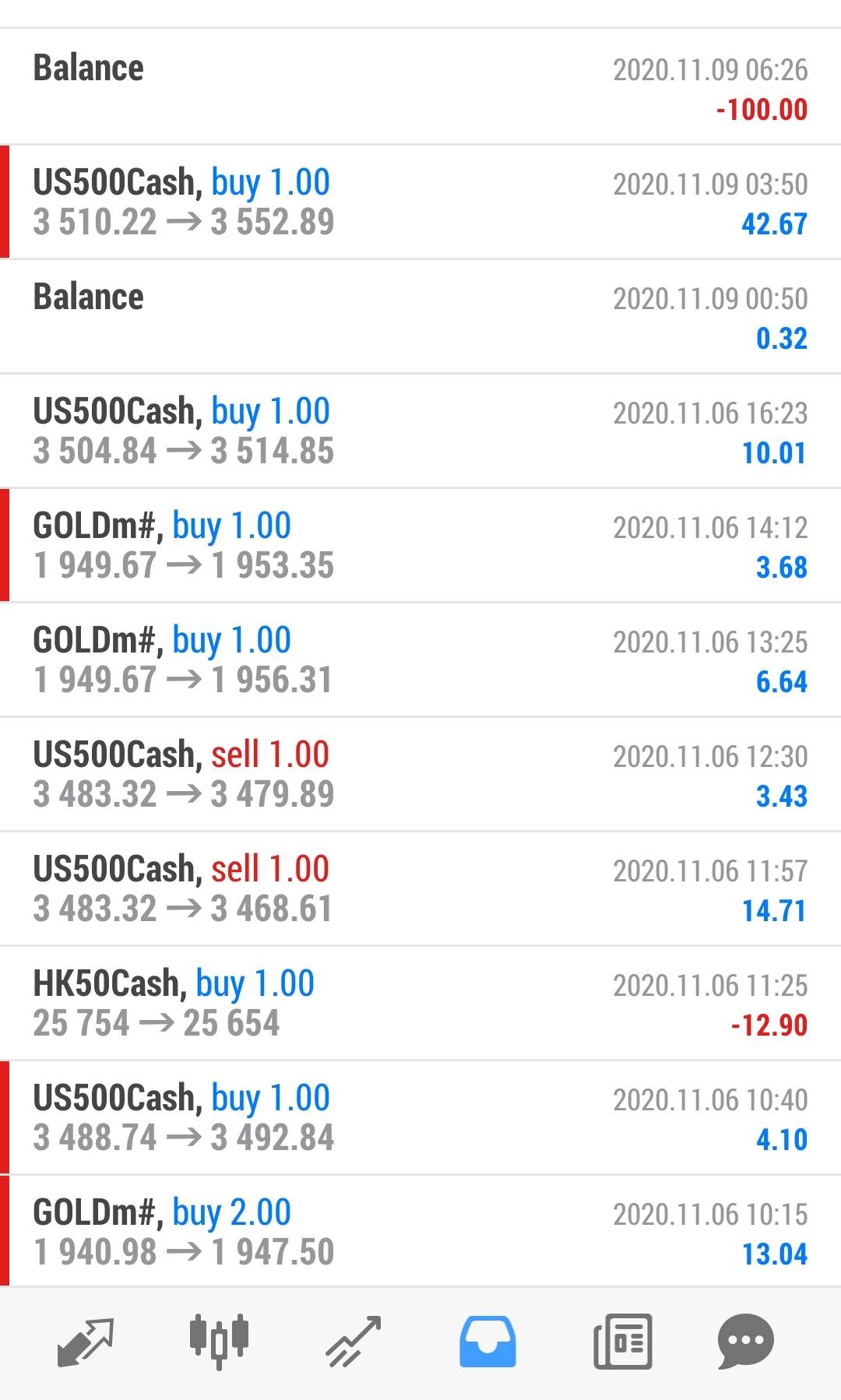This screenshot has width=841, height=1400.
Task: Switch to the Chart candlestick tab
Action: [x=219, y=1341]
